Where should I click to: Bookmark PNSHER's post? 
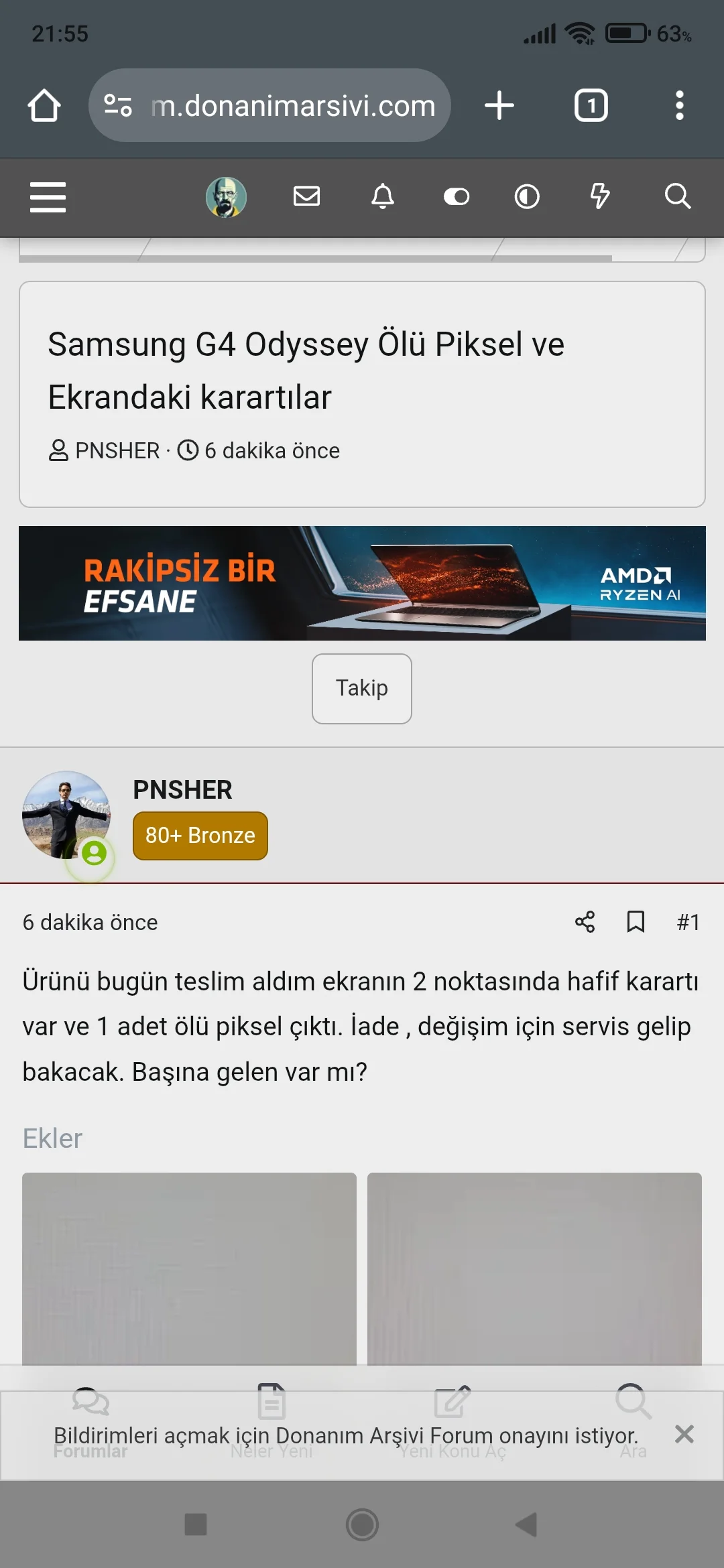pos(636,922)
